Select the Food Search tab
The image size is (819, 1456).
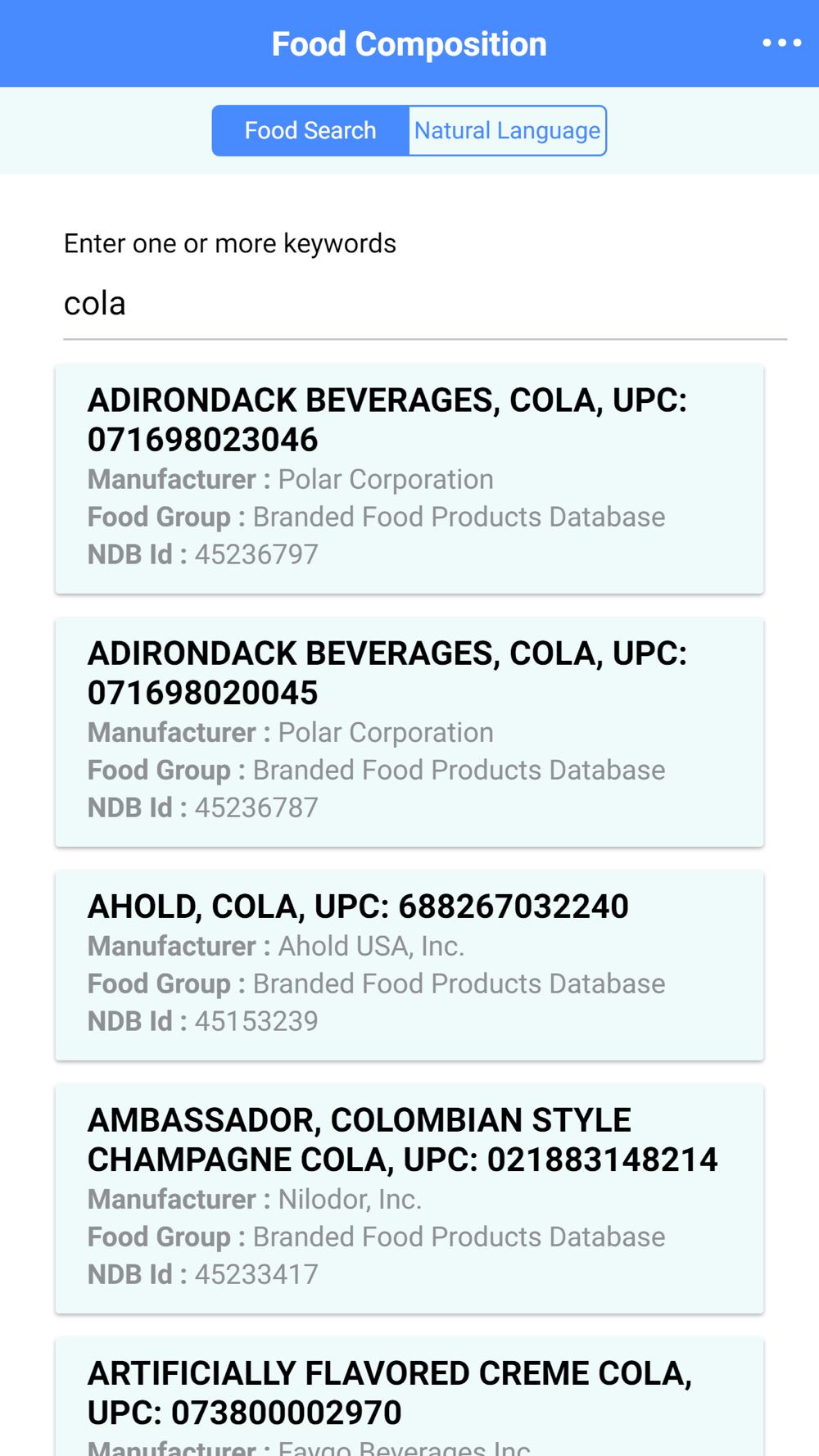310,130
